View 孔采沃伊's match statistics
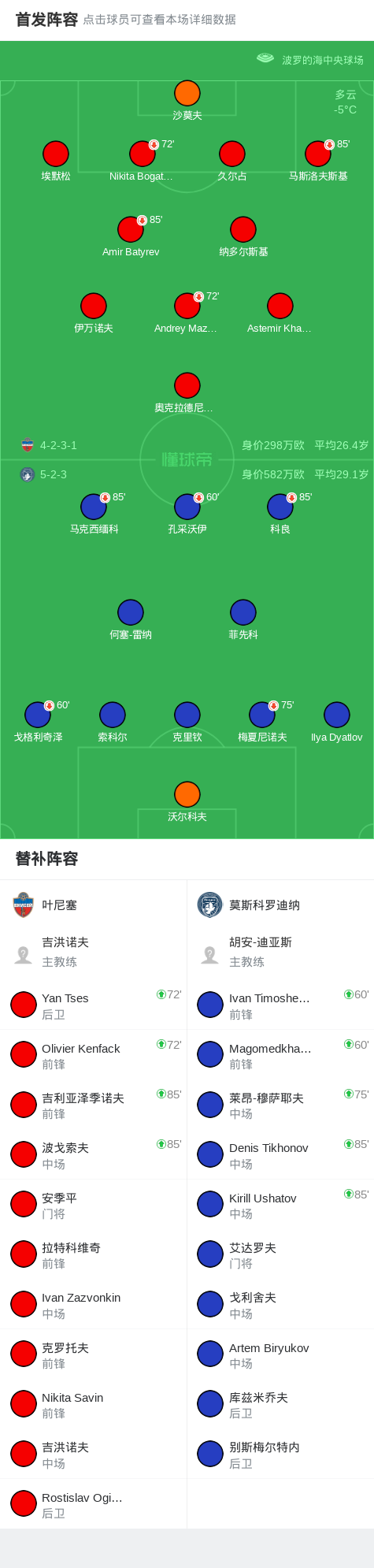The image size is (374, 1568). [187, 515]
